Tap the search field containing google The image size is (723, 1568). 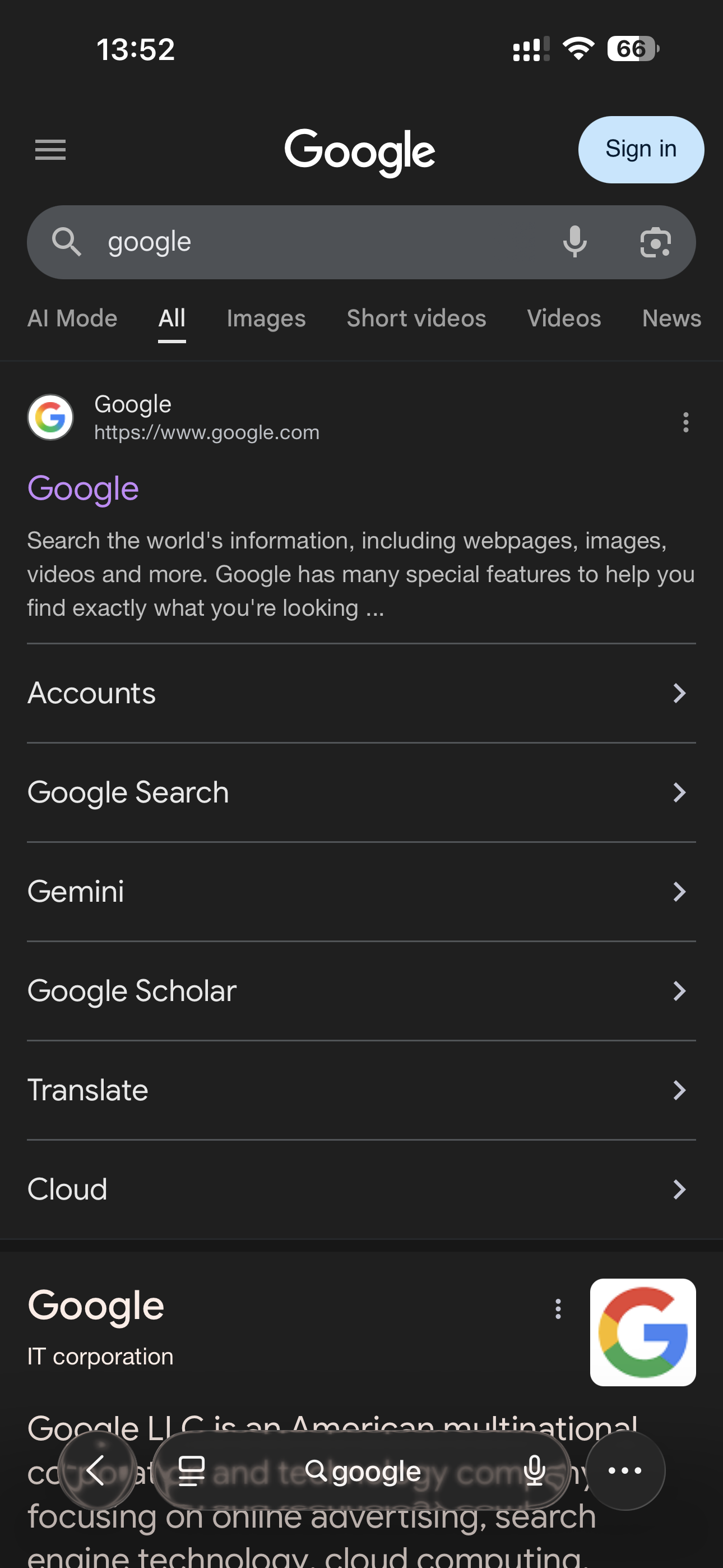304,242
